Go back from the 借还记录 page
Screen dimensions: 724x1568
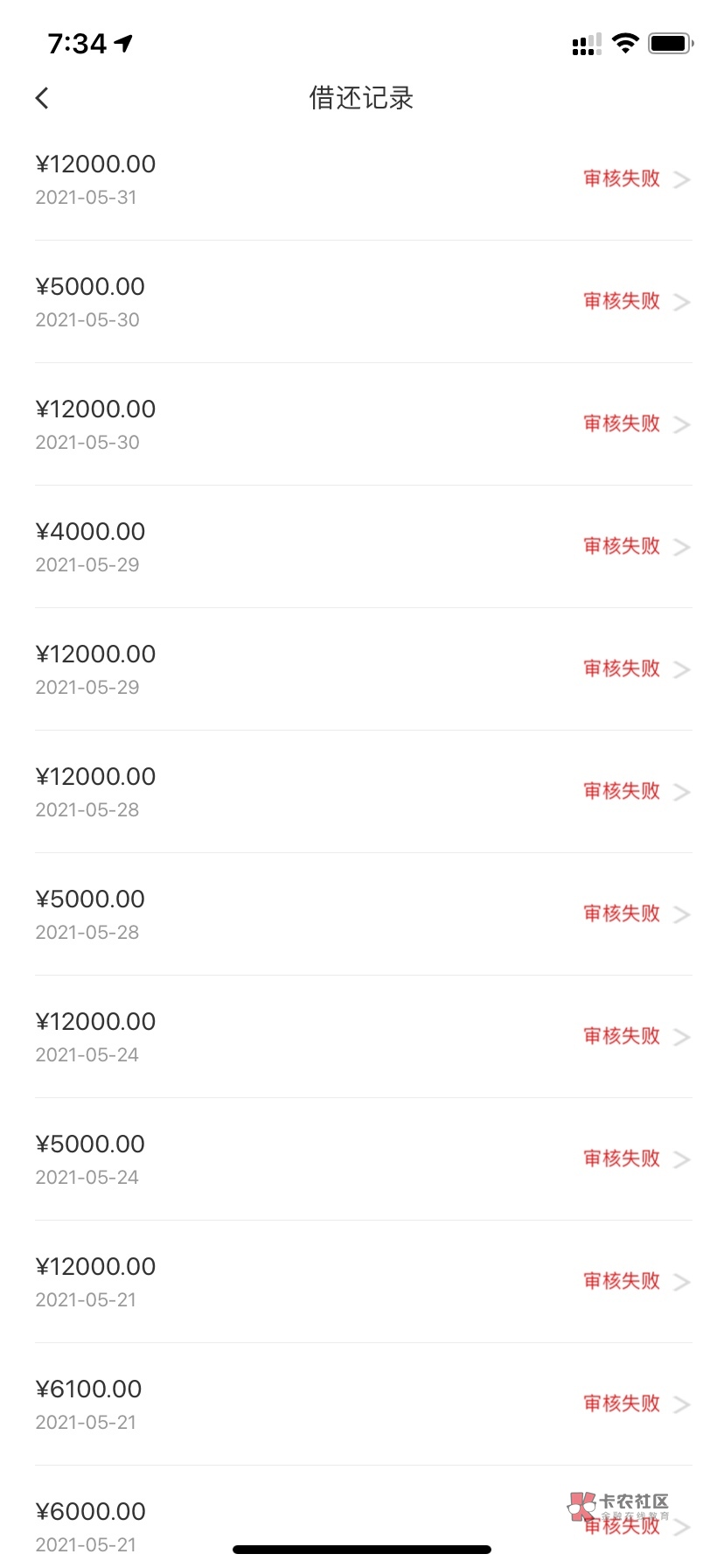pos(42,98)
